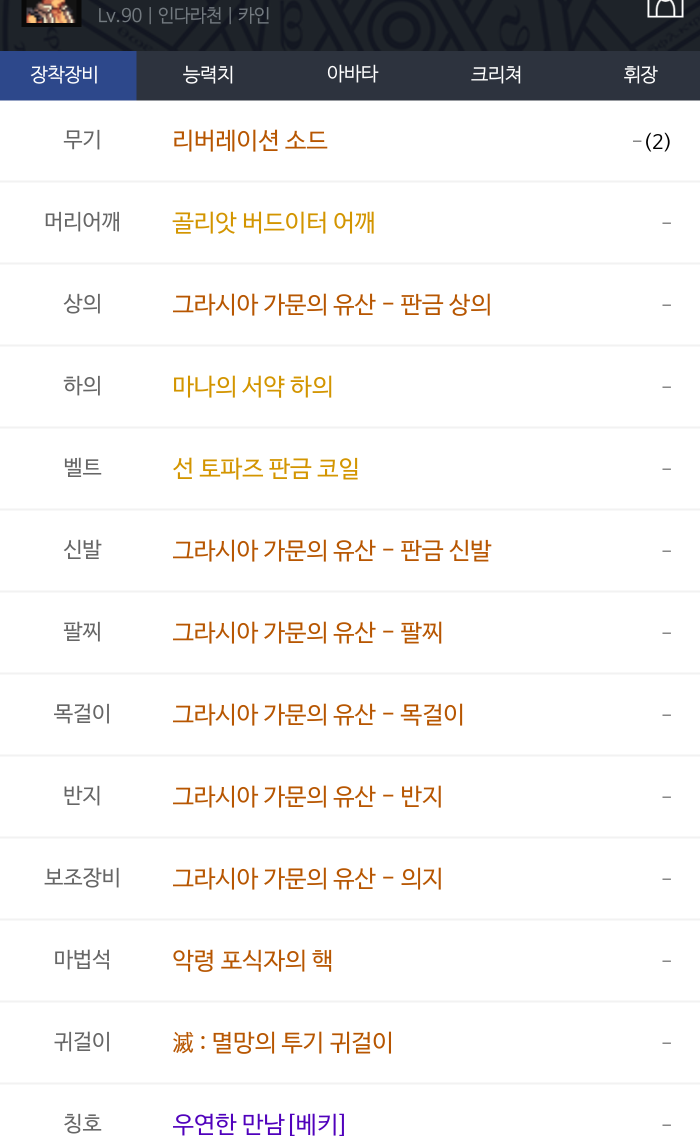Screen dimensions: 700x1141
Task: Open 그라시아 가문의 유산 - 목걸이
Action: pyautogui.click(x=318, y=715)
